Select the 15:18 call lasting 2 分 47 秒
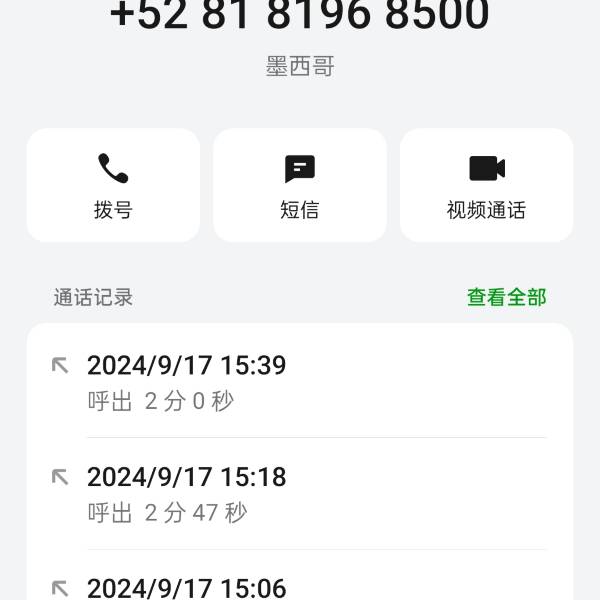Image resolution: width=600 pixels, height=600 pixels. (x=300, y=494)
